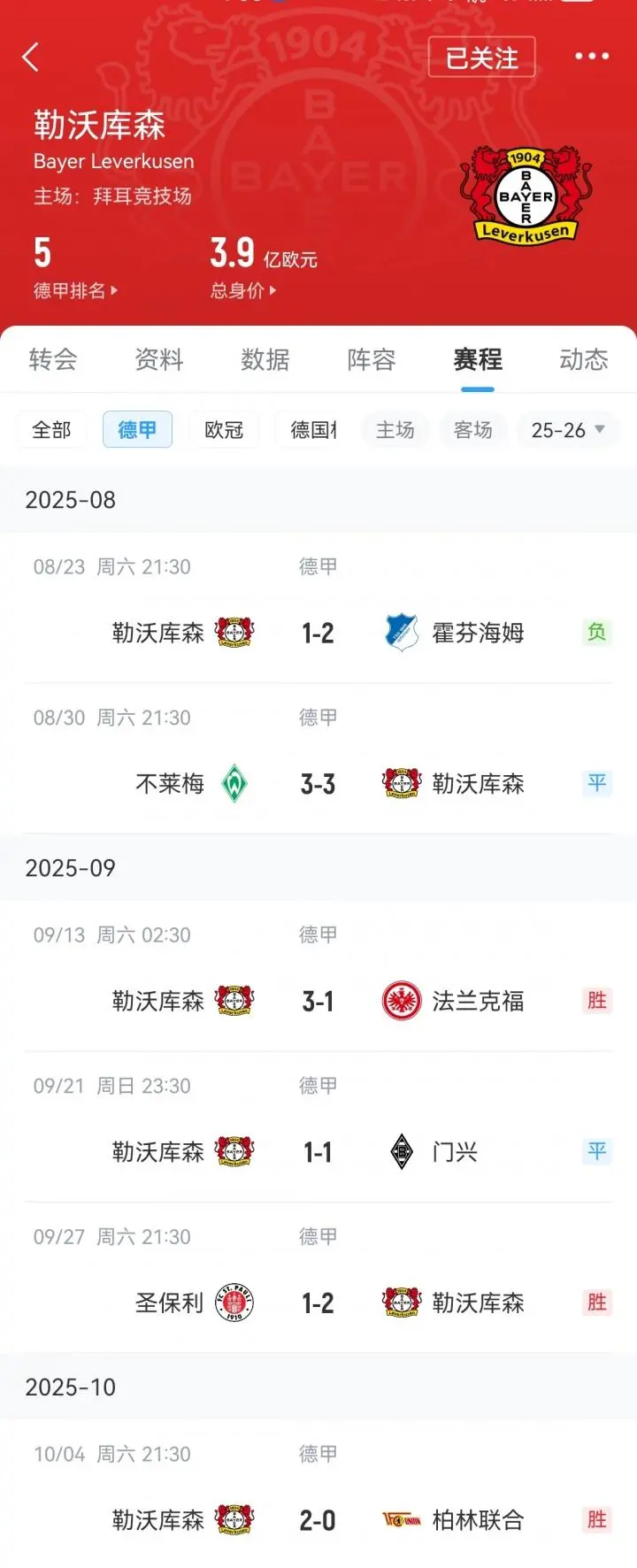Expand the 25-26 season dropdown
Image resolution: width=637 pixels, height=1568 pixels.
[x=568, y=430]
